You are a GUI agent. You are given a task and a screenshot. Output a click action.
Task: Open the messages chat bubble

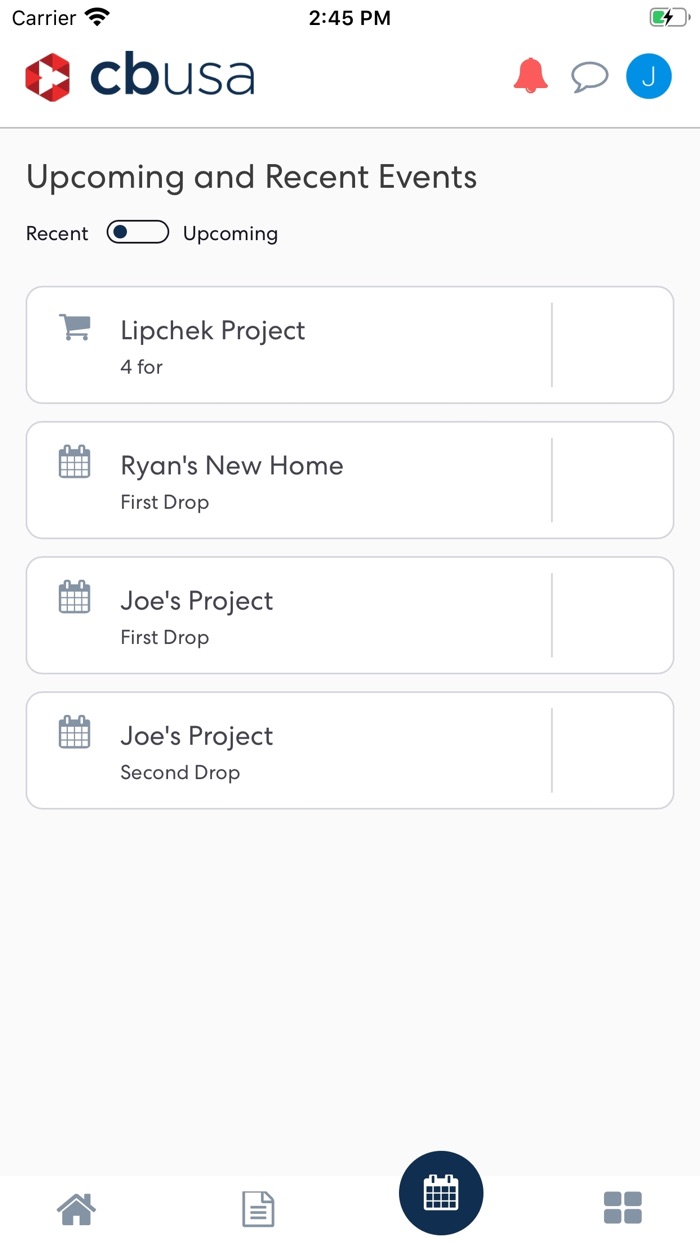point(589,77)
